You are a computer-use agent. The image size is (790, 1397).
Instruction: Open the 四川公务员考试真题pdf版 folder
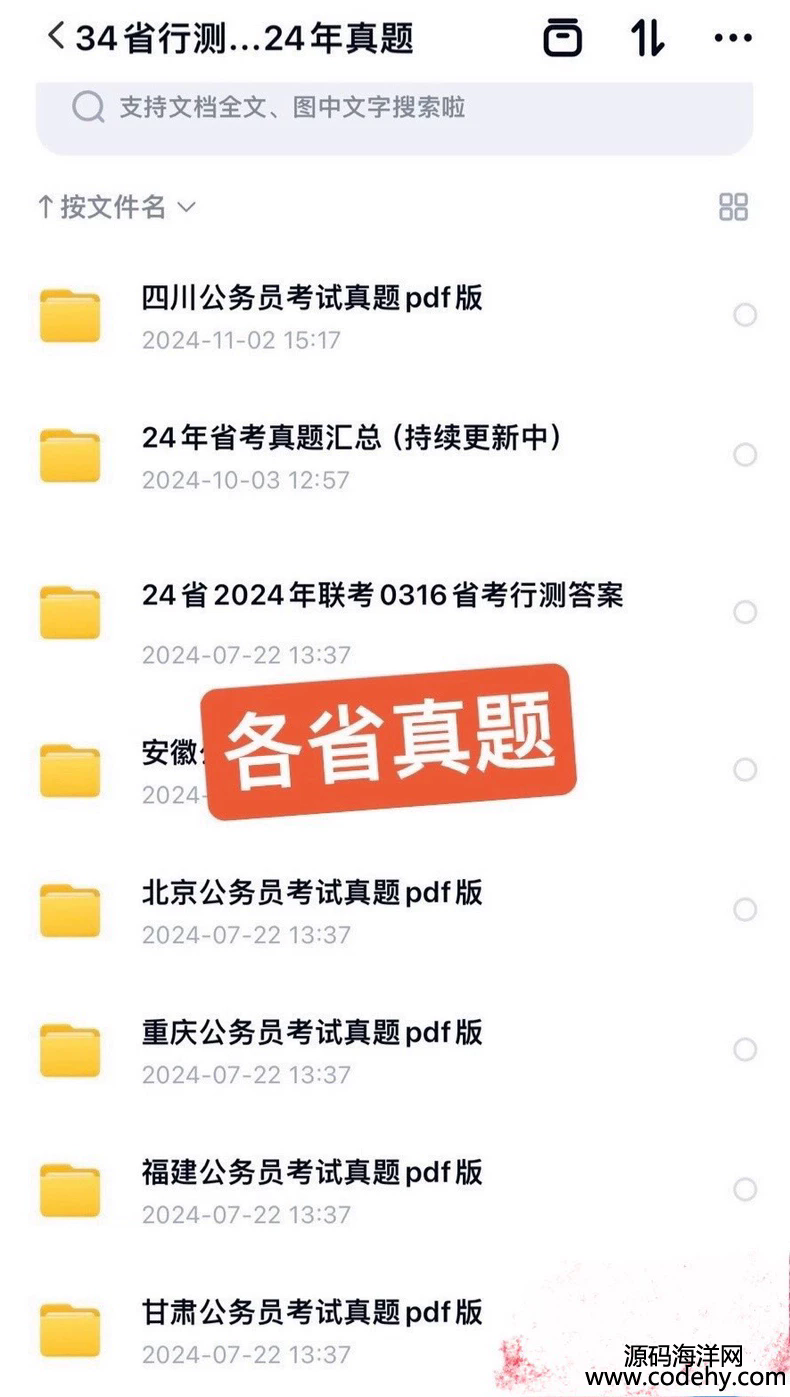point(312,298)
